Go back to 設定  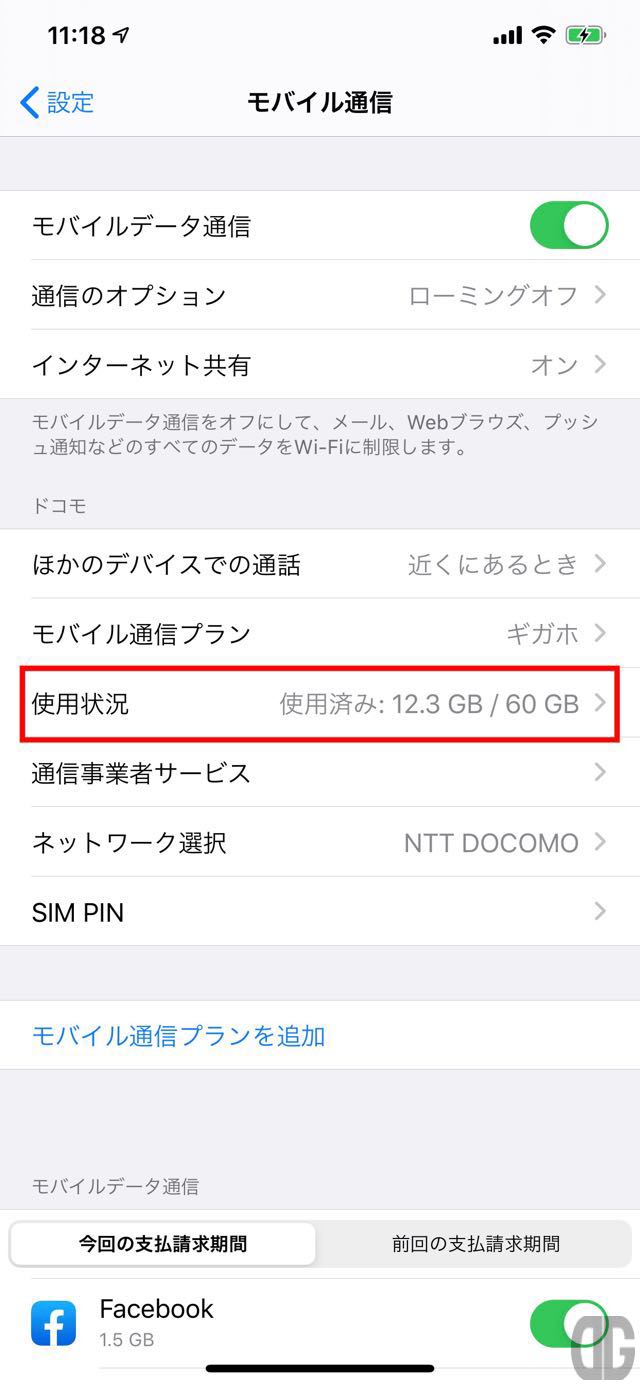[57, 102]
